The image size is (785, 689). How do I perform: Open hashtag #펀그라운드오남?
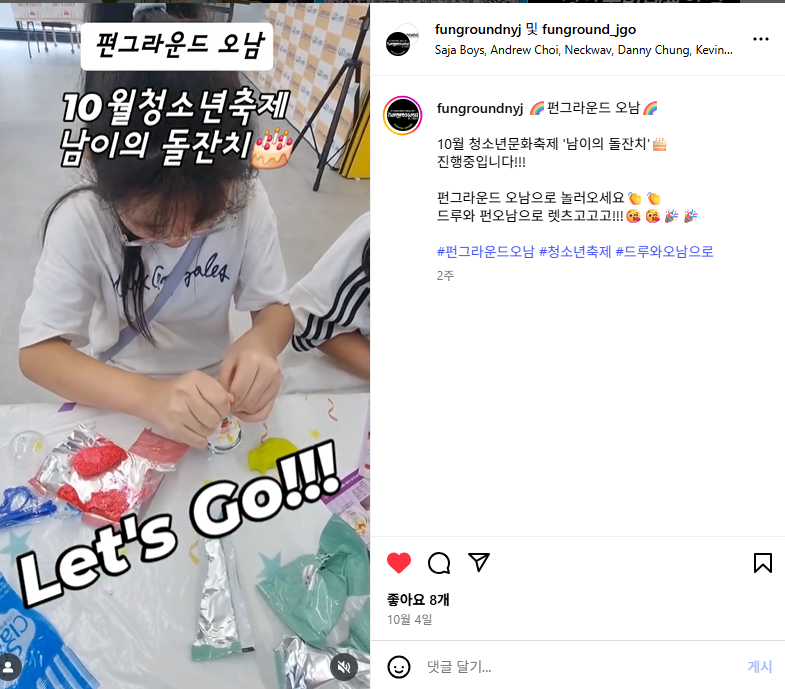(485, 251)
